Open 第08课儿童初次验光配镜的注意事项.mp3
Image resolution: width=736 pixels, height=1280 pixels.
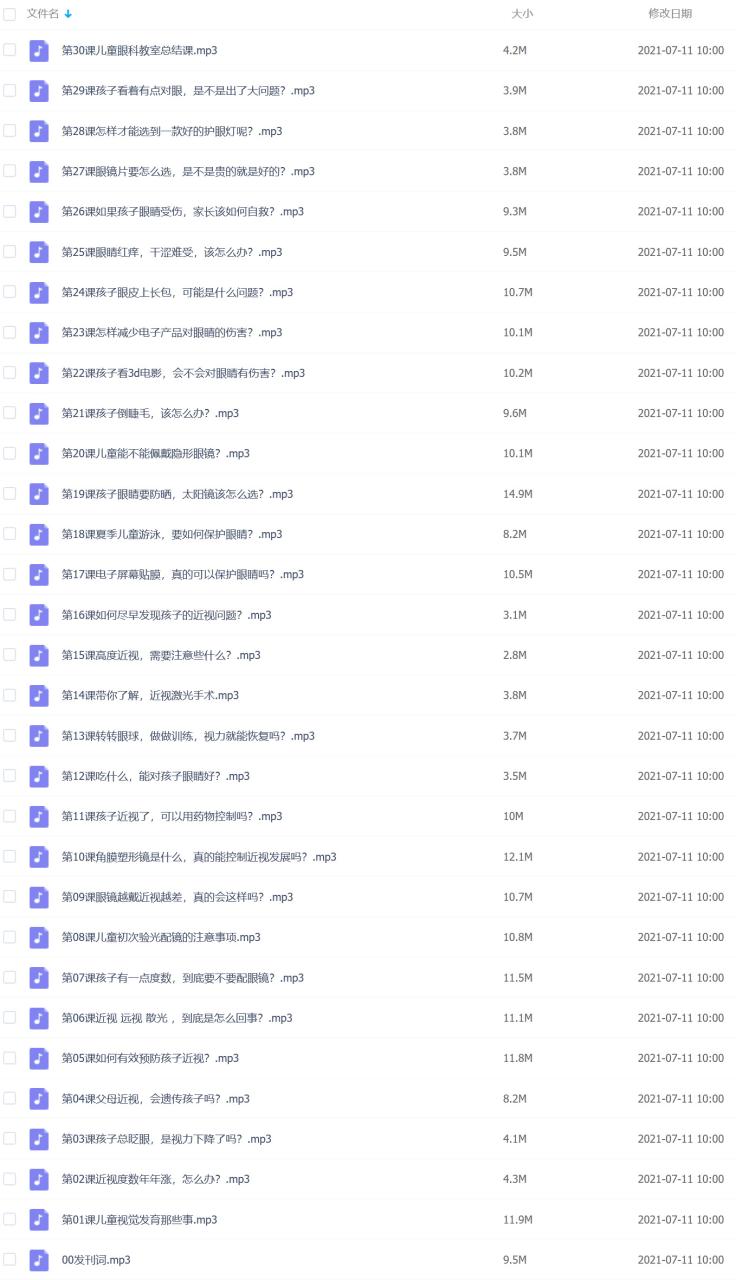tap(161, 937)
